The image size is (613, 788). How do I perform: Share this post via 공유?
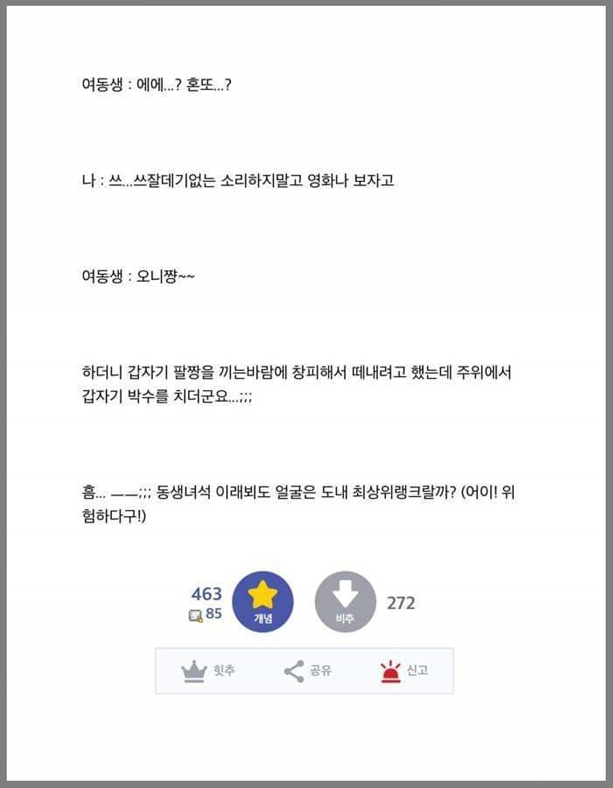[307, 671]
